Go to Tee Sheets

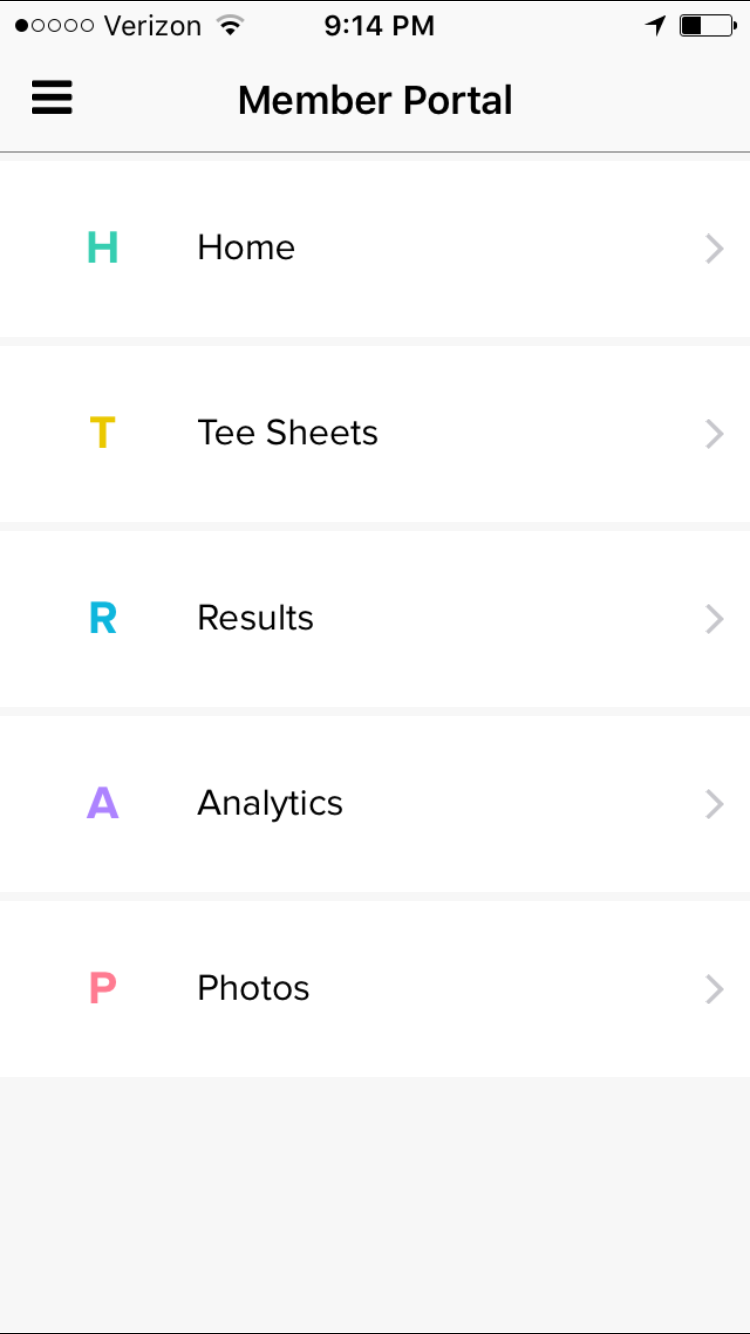pos(375,433)
